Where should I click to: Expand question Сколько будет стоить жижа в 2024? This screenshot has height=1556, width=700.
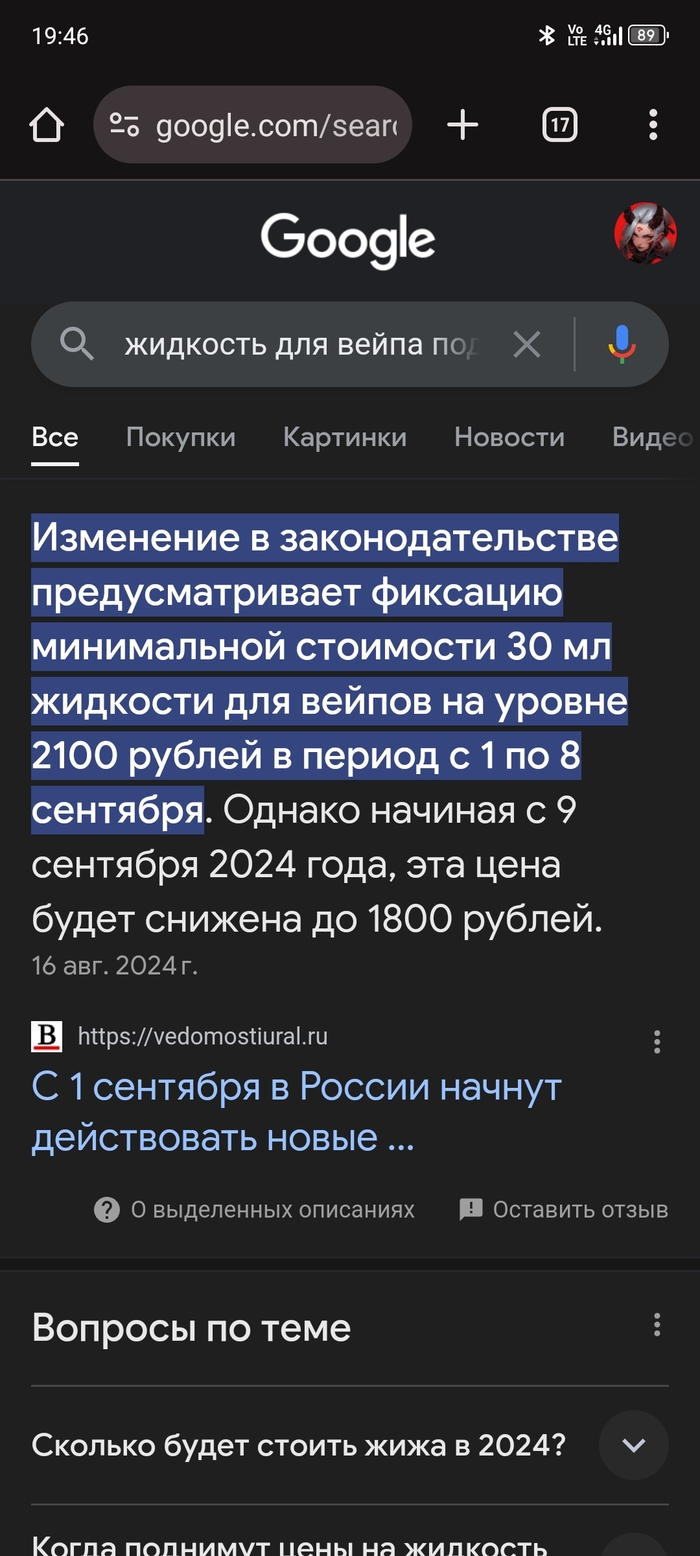pyautogui.click(x=633, y=1445)
